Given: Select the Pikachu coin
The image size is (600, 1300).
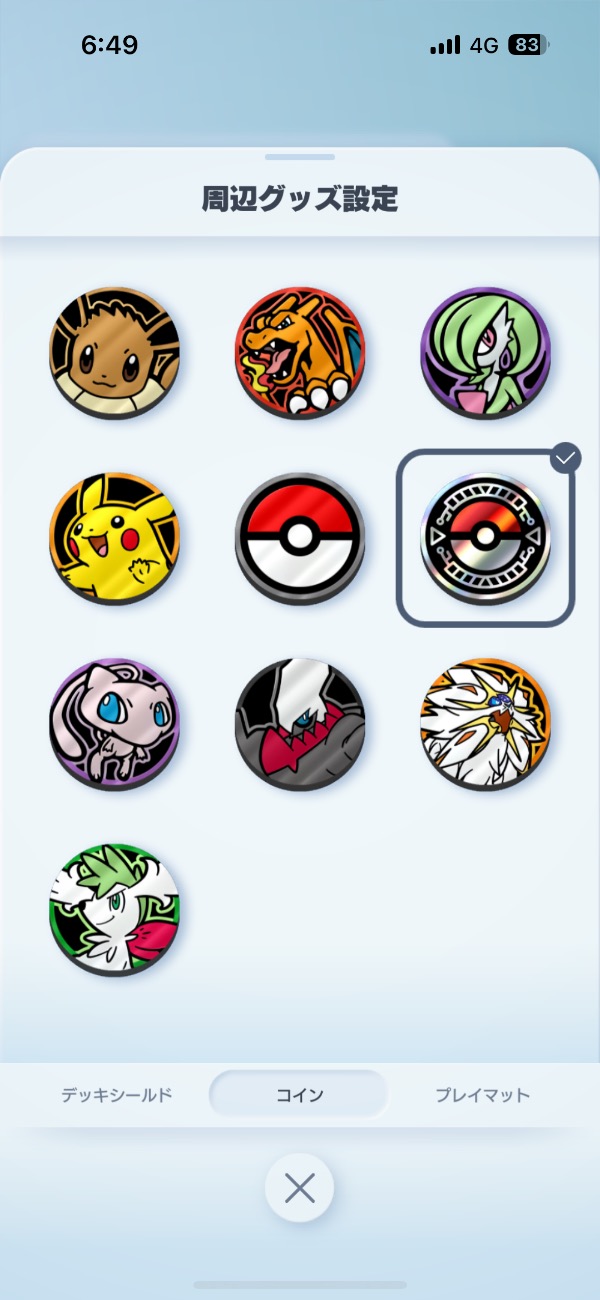Looking at the screenshot, I should click(x=115, y=537).
